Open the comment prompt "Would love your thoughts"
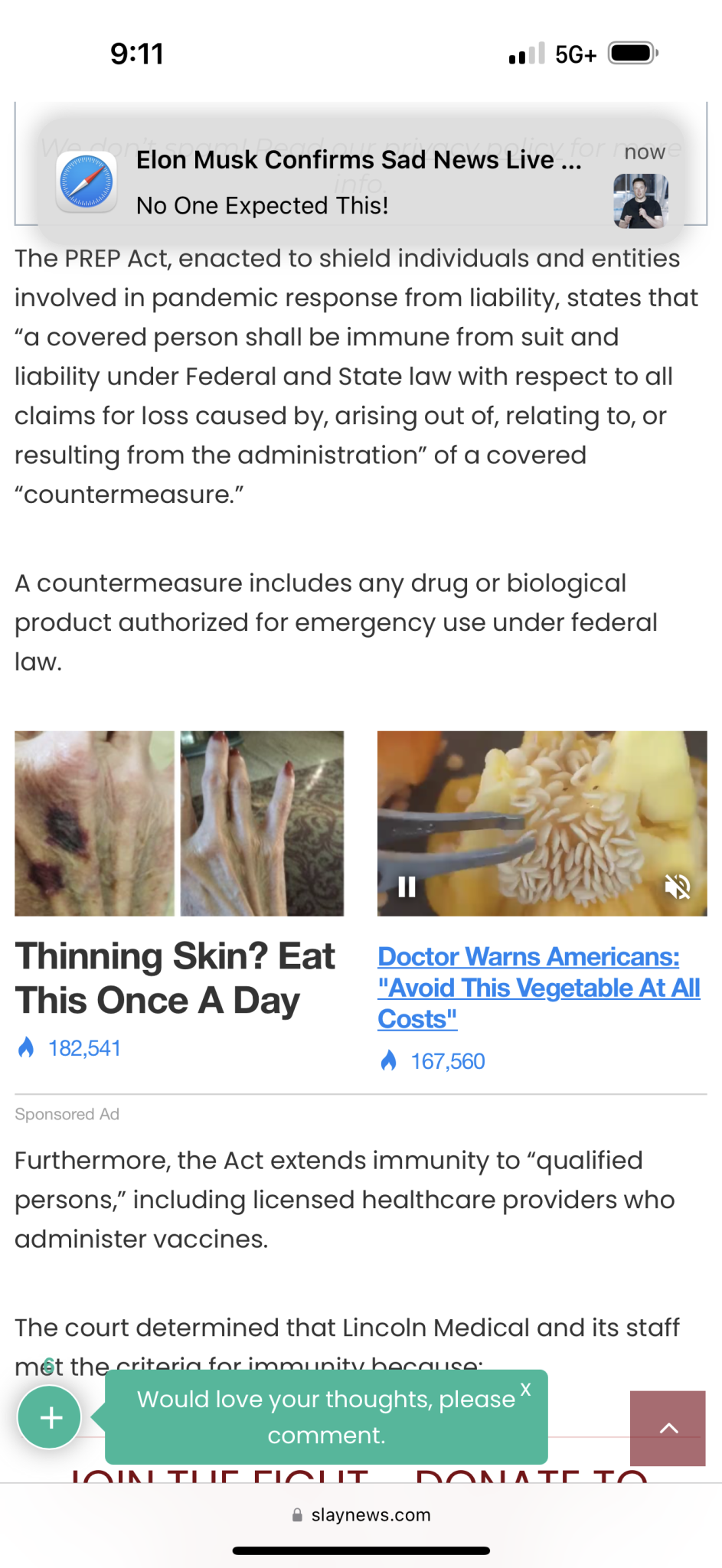 pos(325,1417)
